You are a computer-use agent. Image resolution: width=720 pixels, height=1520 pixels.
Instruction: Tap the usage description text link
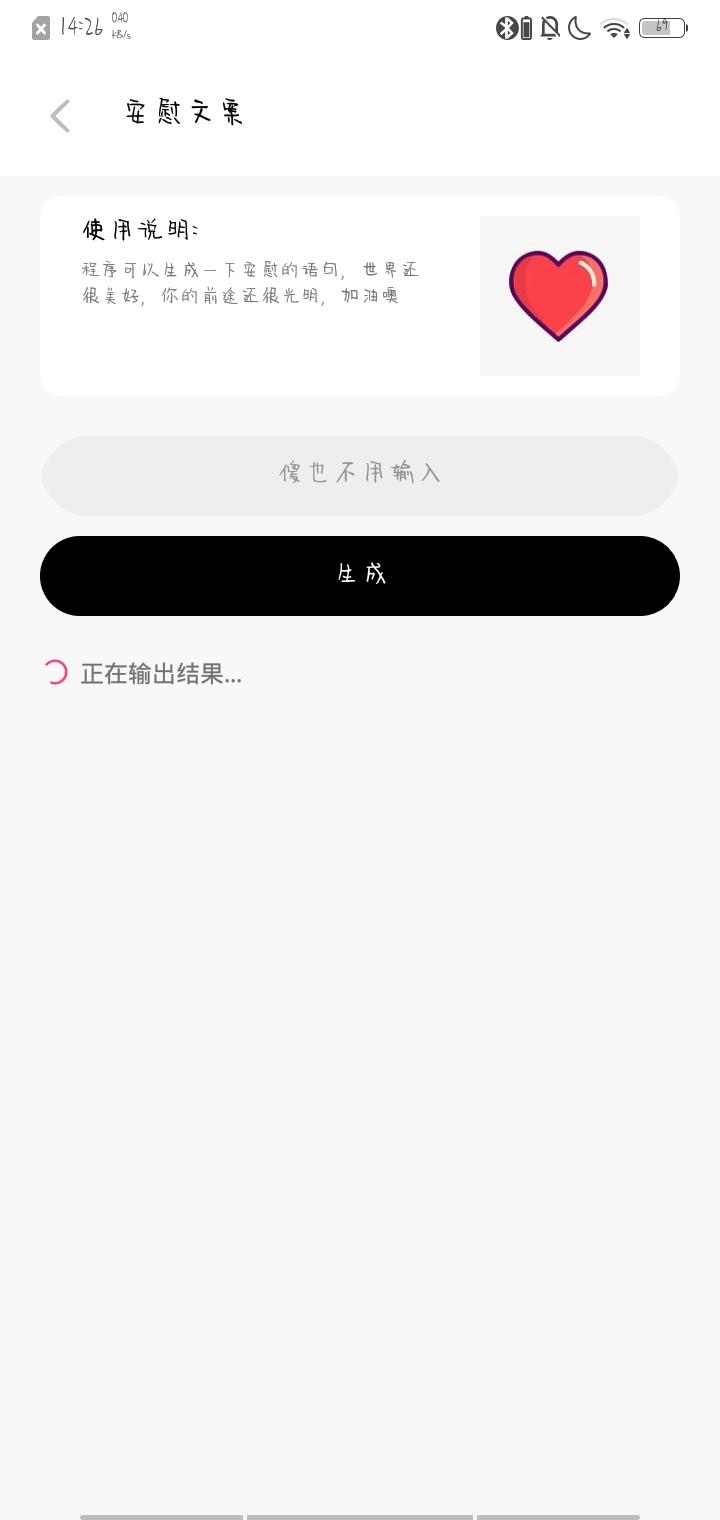[250, 282]
